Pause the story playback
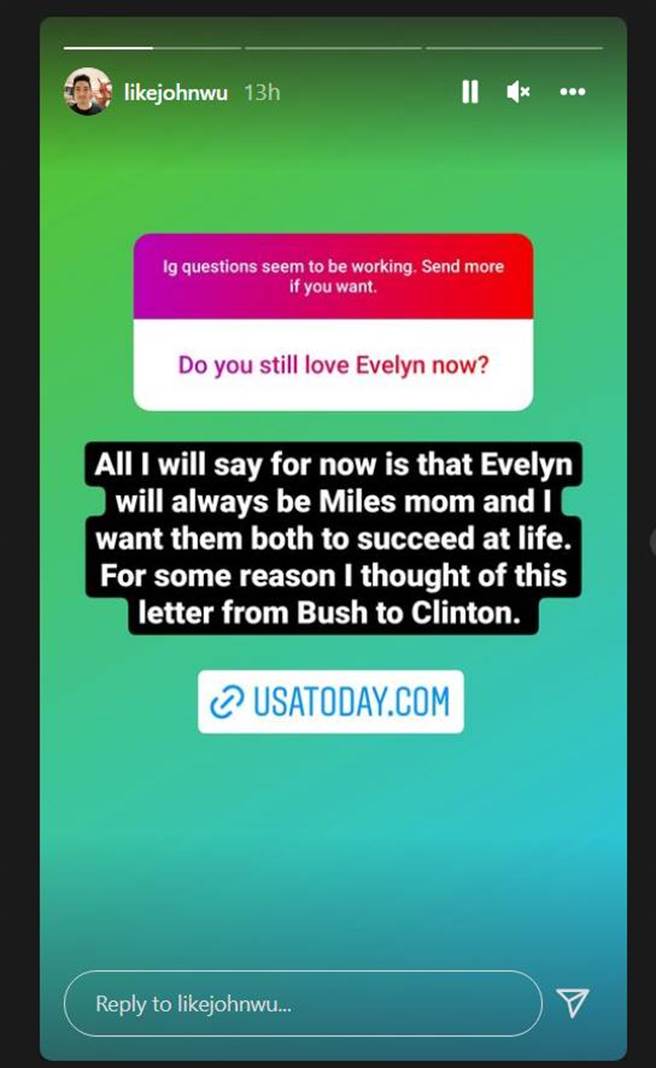 (469, 92)
